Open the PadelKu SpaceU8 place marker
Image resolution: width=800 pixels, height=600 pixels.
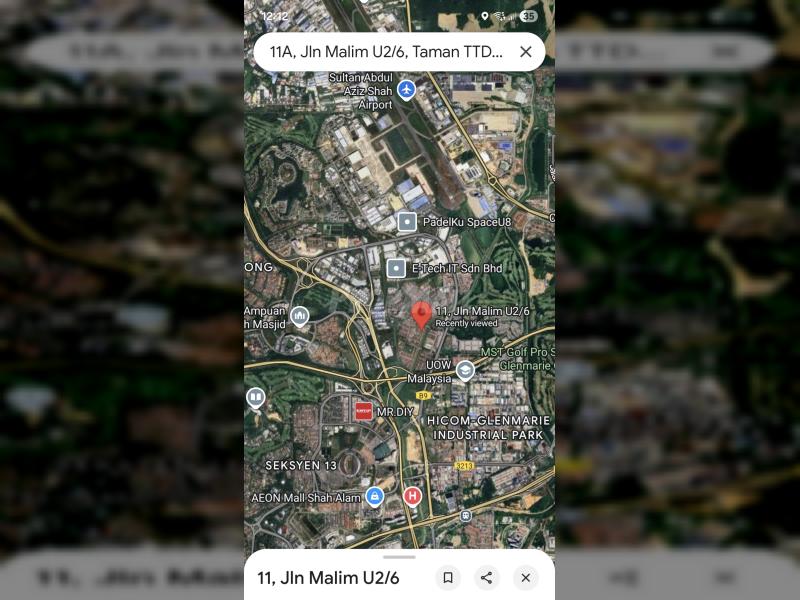[x=407, y=222]
